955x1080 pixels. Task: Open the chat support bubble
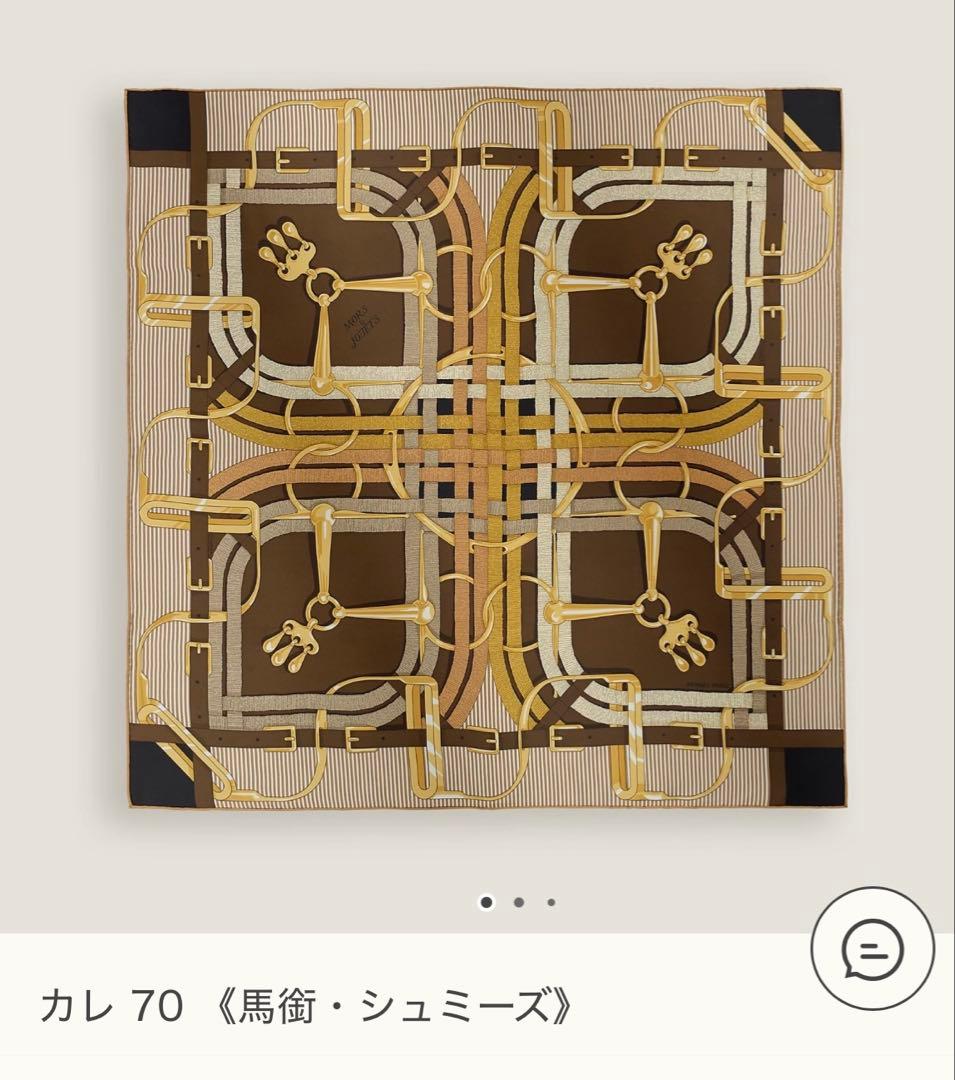click(872, 947)
